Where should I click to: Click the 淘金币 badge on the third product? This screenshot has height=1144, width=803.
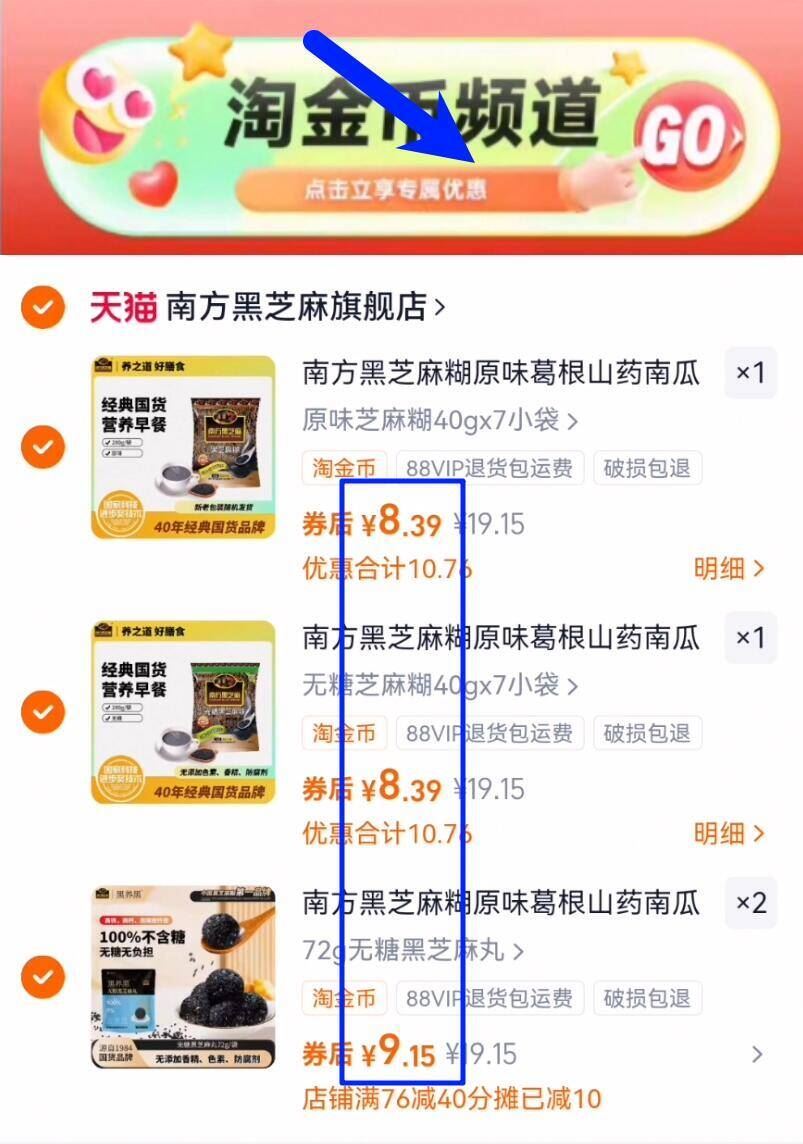pos(344,997)
